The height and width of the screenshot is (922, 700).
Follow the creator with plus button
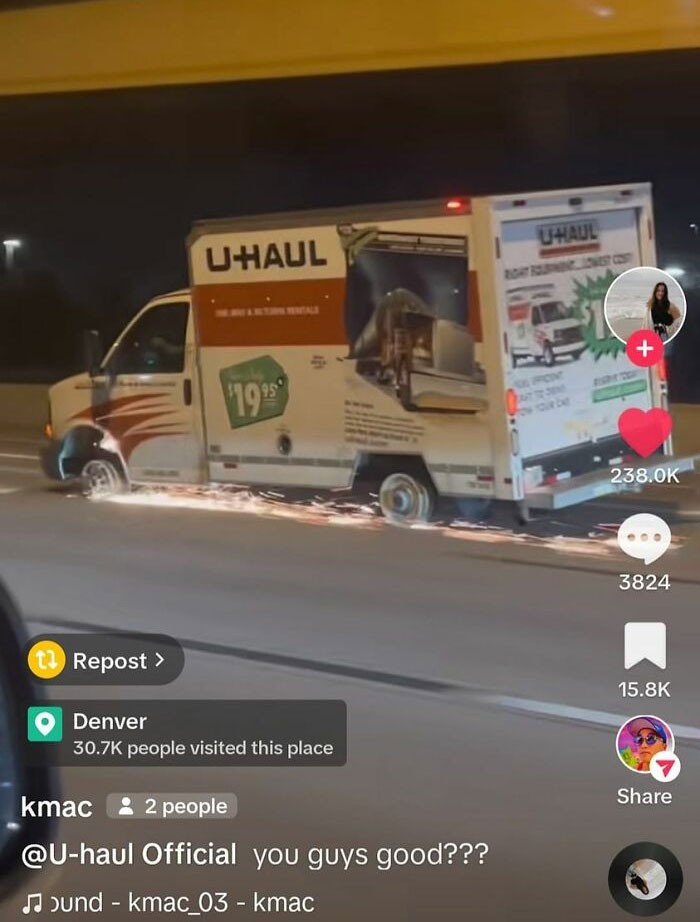pos(645,349)
